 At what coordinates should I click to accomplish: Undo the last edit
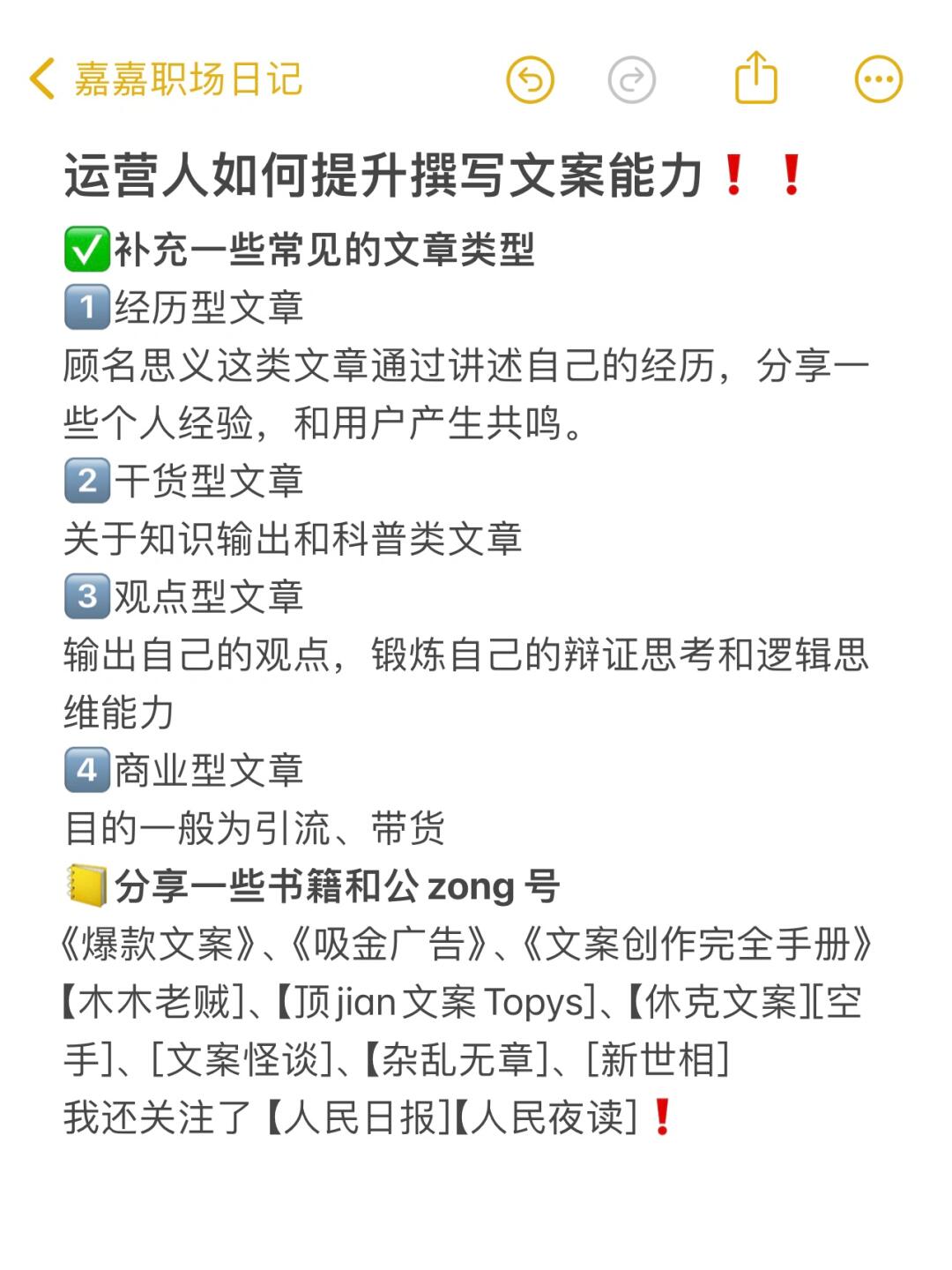[530, 80]
